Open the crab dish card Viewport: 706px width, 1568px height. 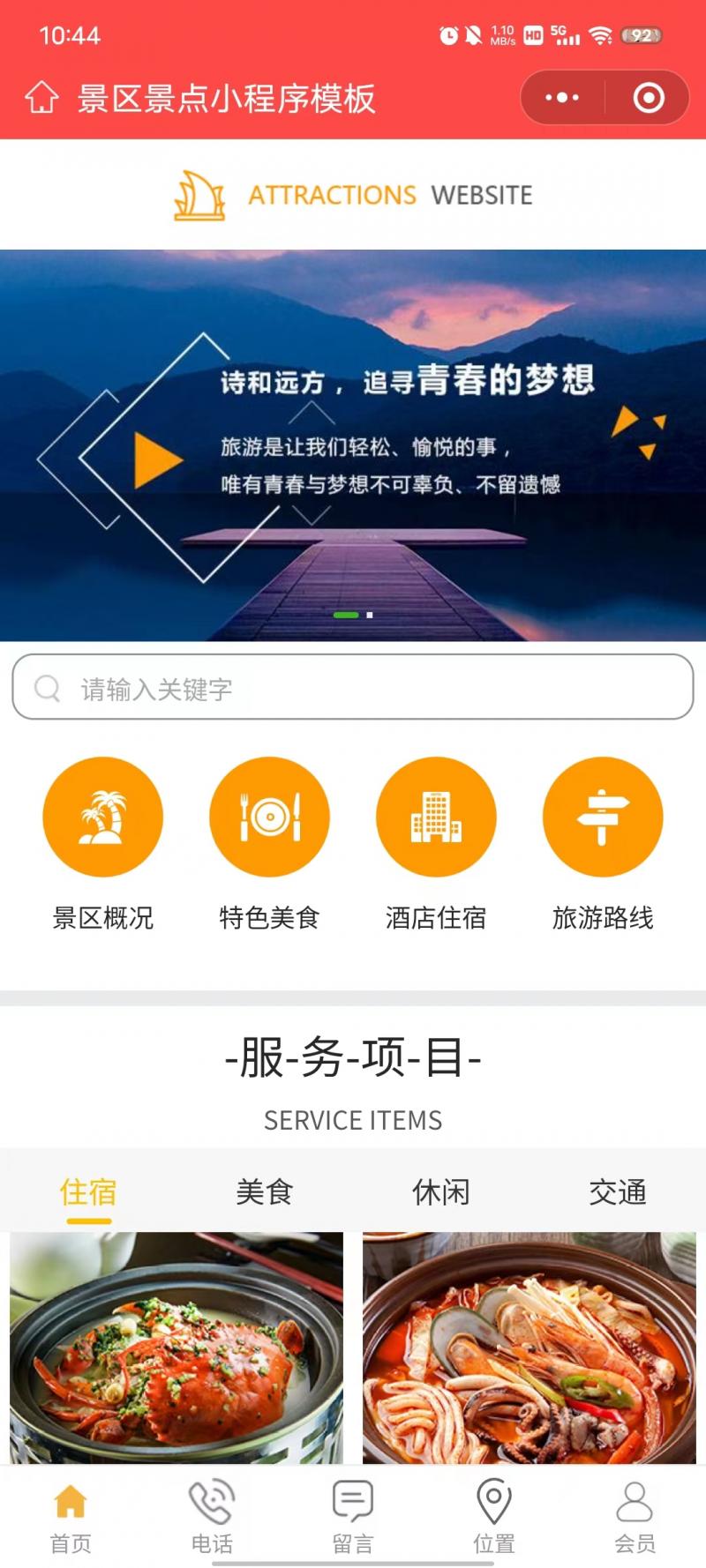pyautogui.click(x=176, y=1348)
